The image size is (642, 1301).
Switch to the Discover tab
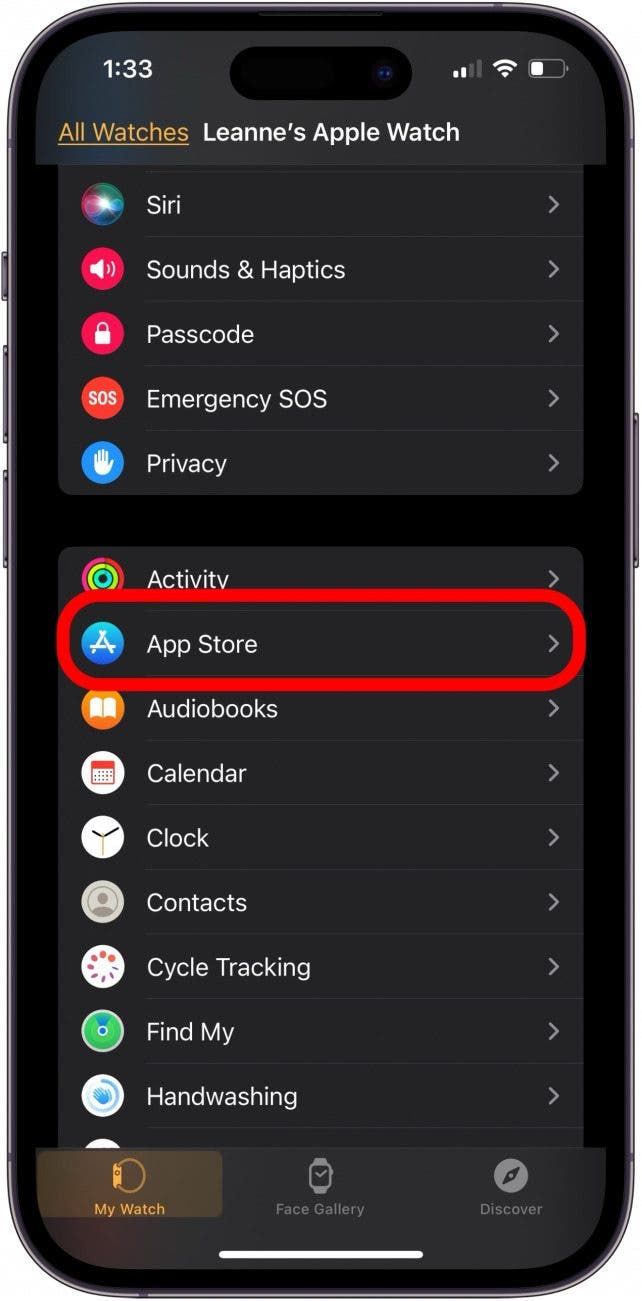tap(510, 1186)
